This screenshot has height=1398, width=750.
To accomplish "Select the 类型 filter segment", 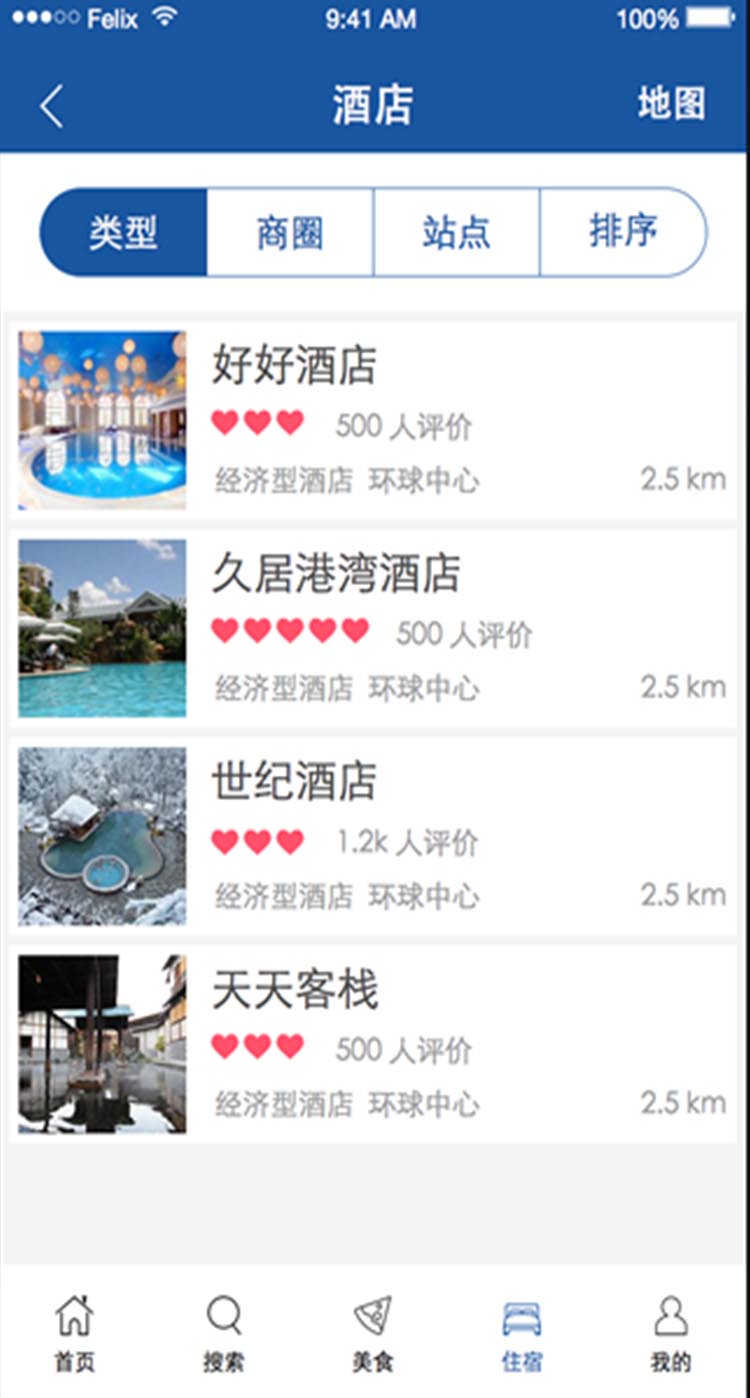I will click(x=123, y=232).
